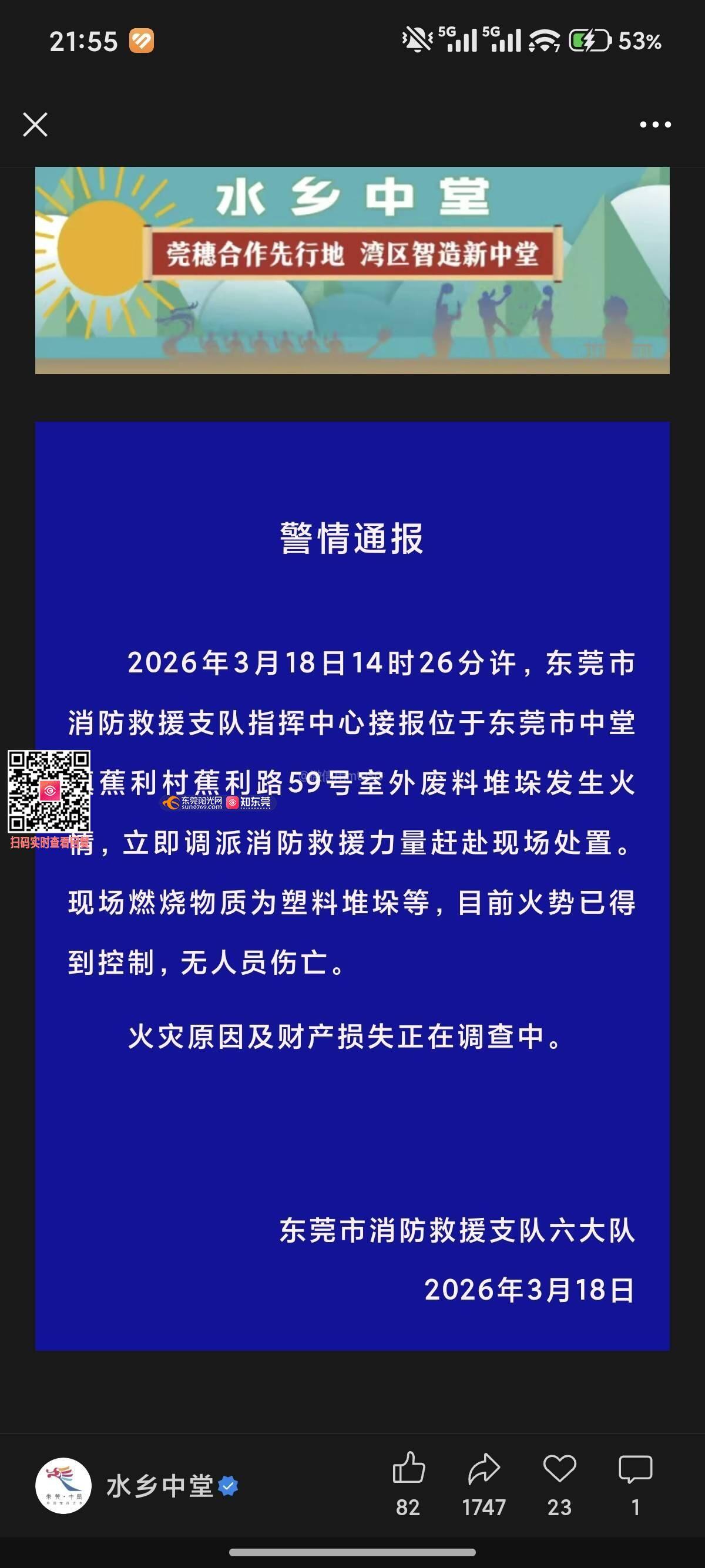Tap the heart icon to favorite
The image size is (705, 1568).
(x=559, y=1469)
